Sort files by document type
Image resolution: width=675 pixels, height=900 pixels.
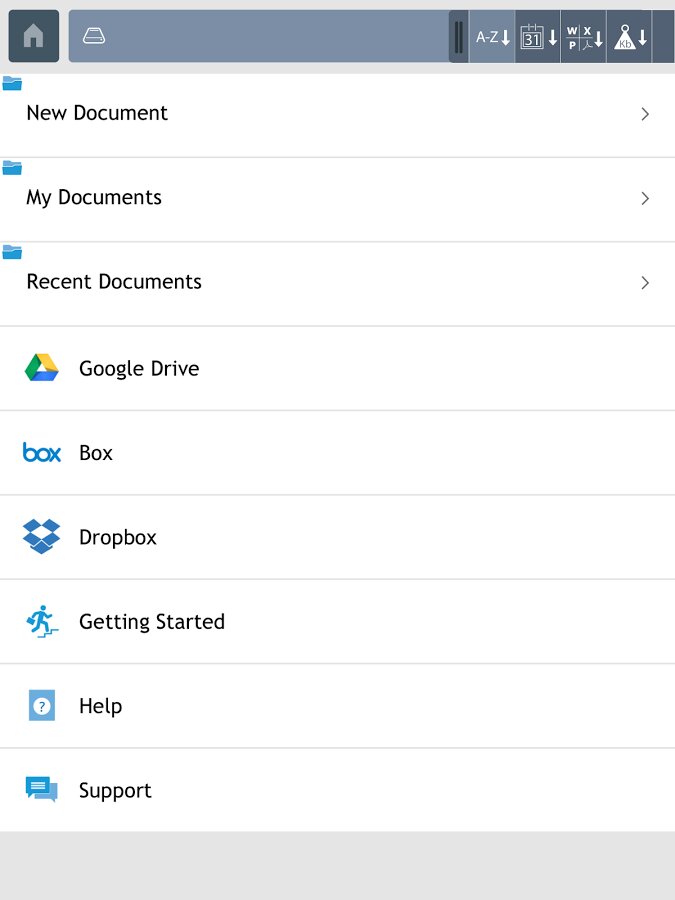tap(584, 37)
